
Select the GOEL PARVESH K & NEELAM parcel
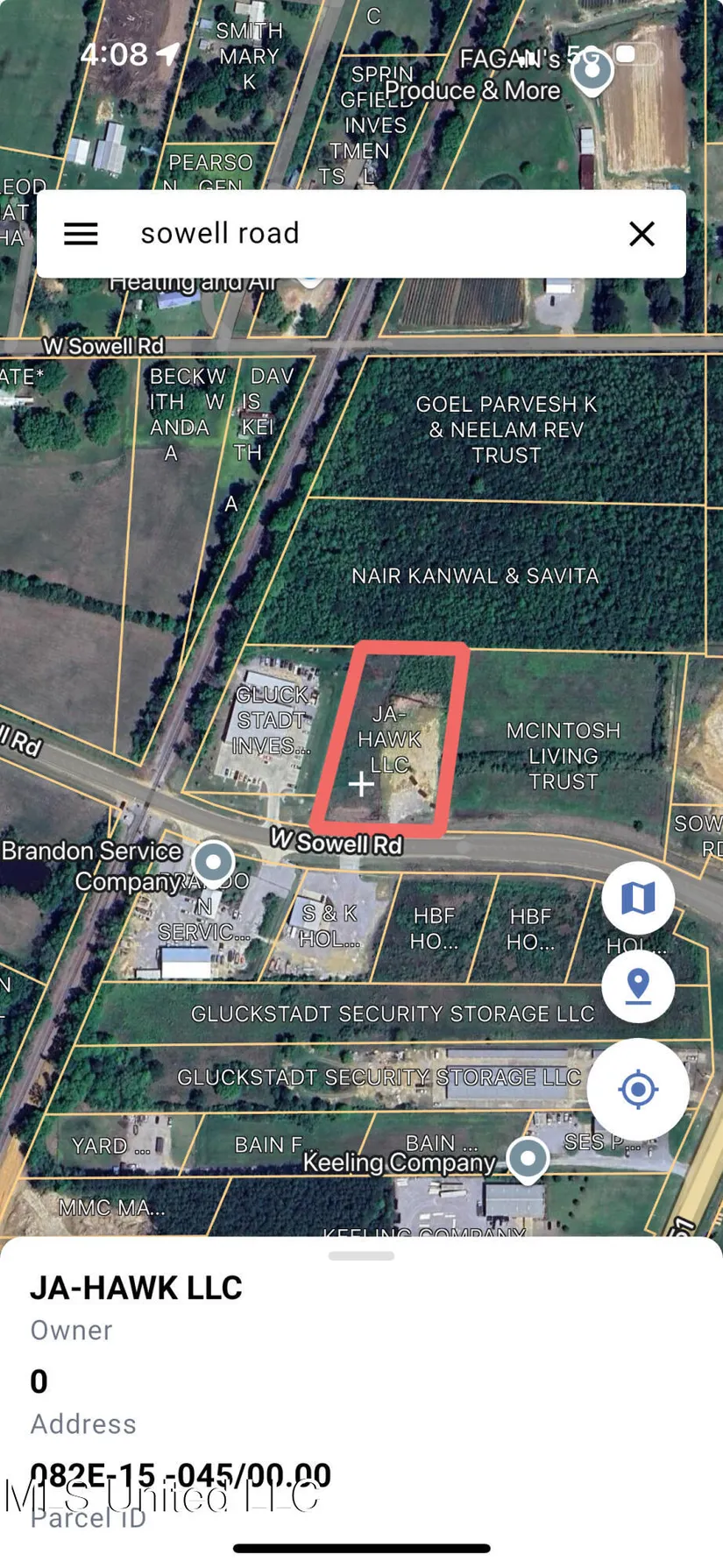(506, 429)
